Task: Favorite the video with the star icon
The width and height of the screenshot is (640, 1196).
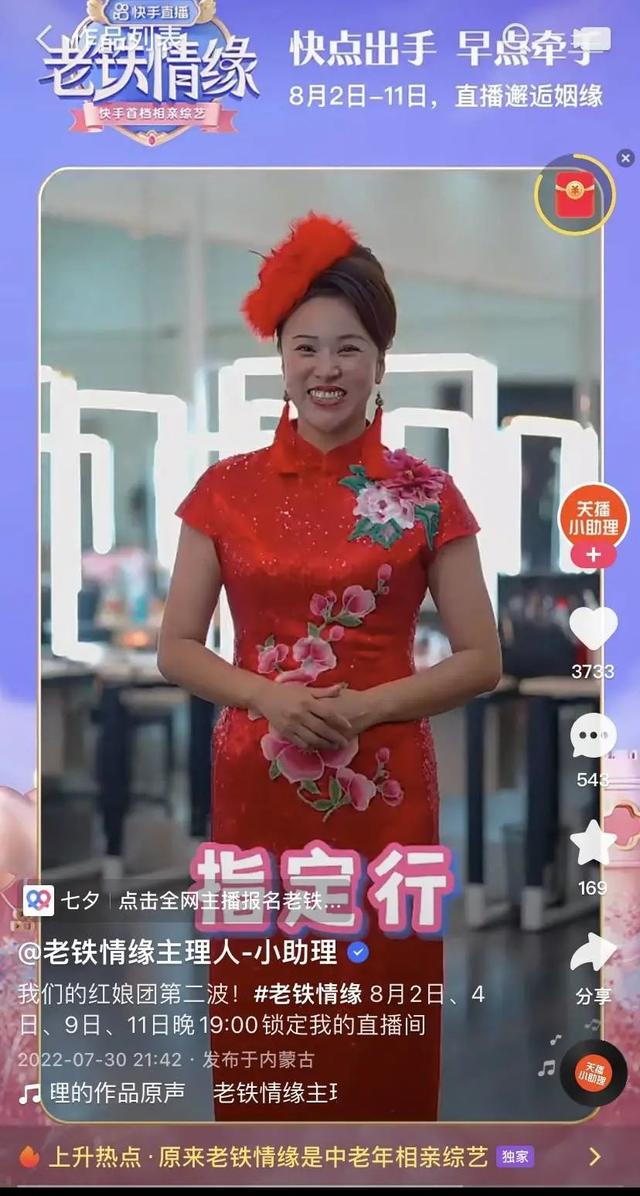Action: point(593,842)
